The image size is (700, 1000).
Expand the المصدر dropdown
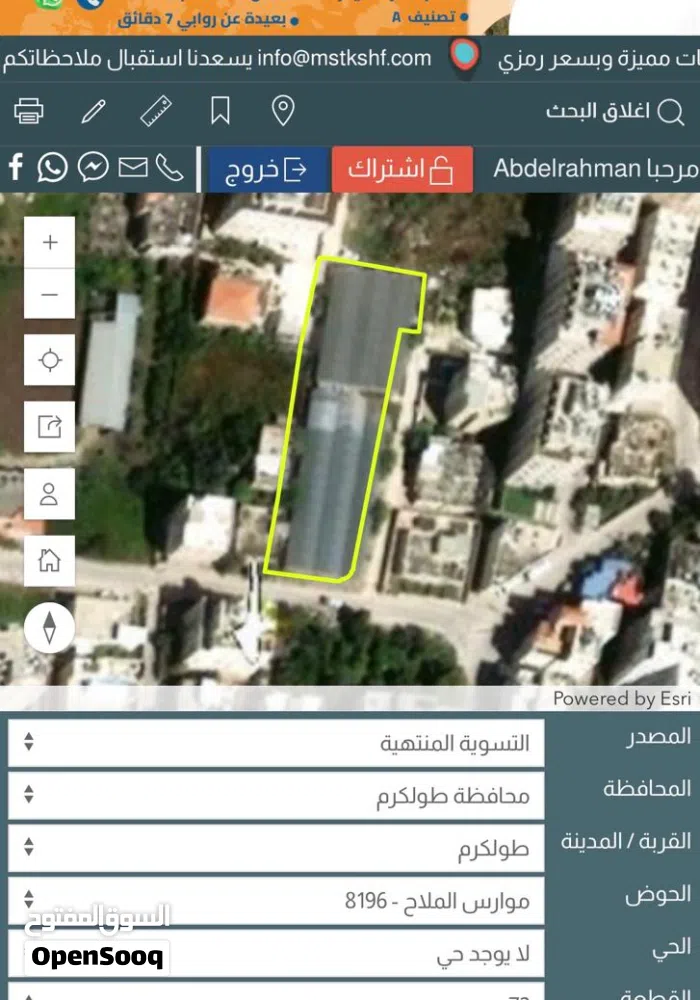click(276, 743)
